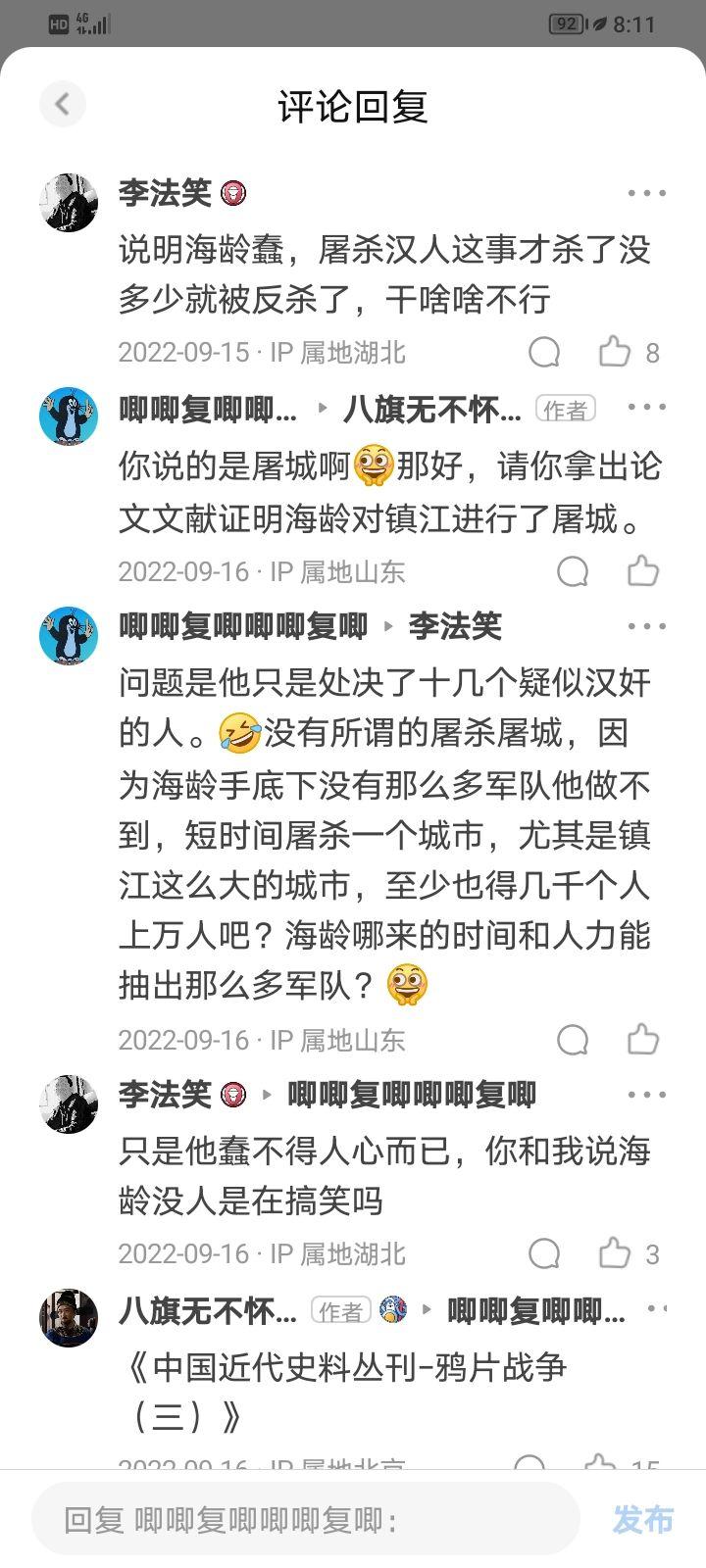Reply to the comment asking for 论文文献 proof
Image resolution: width=706 pixels, height=1568 pixels.
pyautogui.click(x=573, y=571)
